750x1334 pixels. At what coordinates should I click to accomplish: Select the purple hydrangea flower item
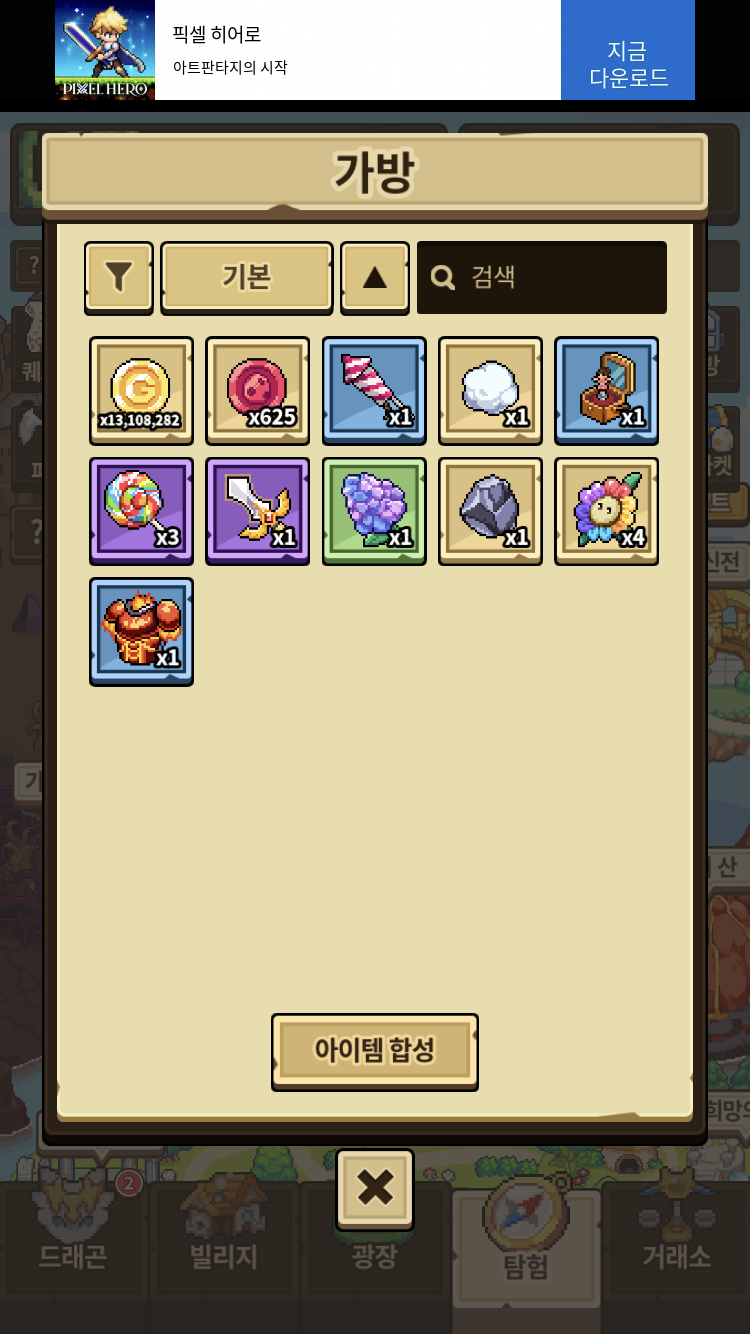pyautogui.click(x=374, y=511)
